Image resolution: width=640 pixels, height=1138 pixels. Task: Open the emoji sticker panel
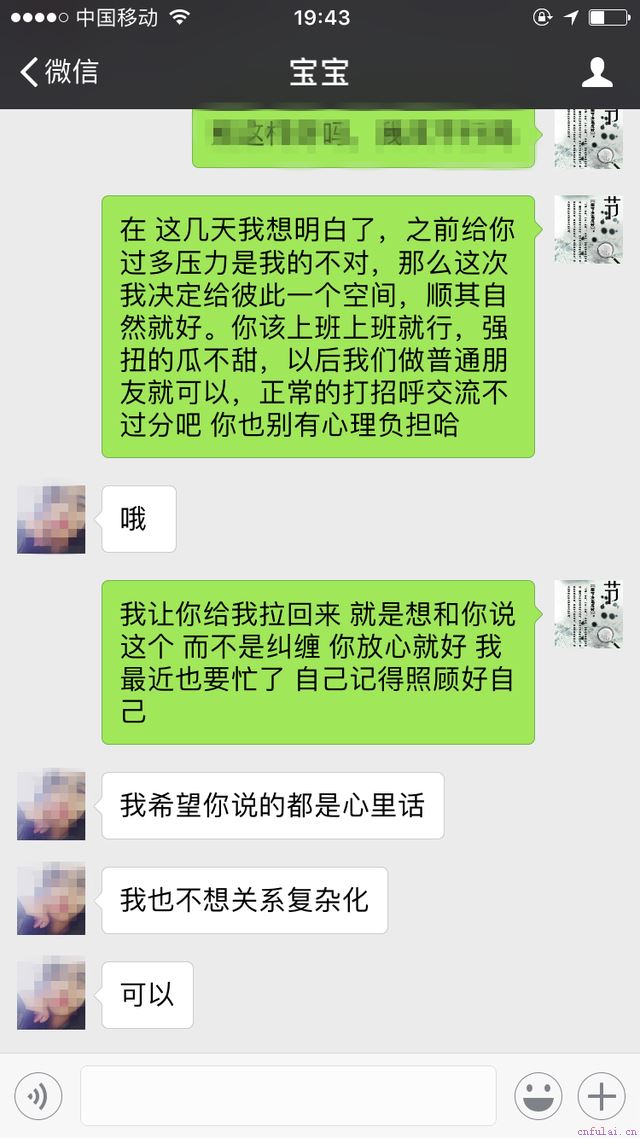tap(538, 1097)
